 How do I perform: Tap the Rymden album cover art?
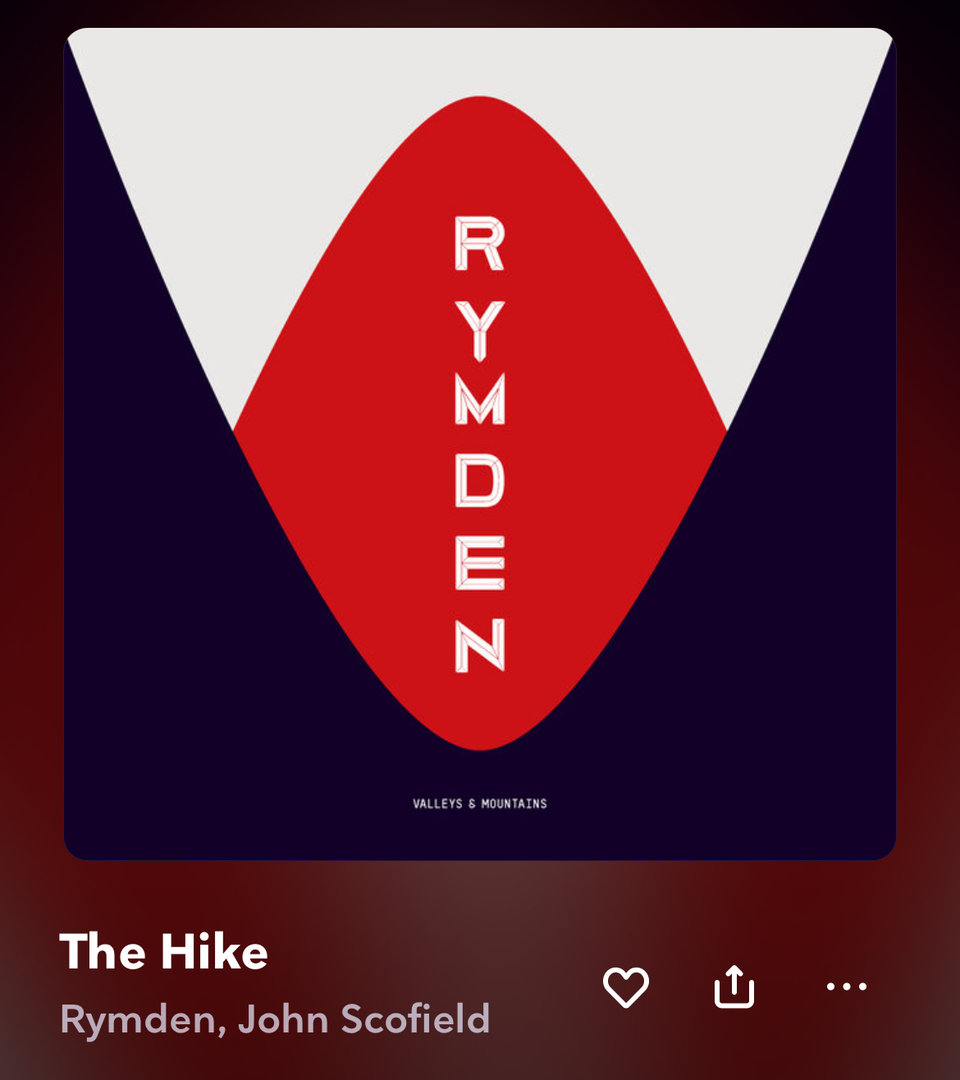click(x=480, y=444)
